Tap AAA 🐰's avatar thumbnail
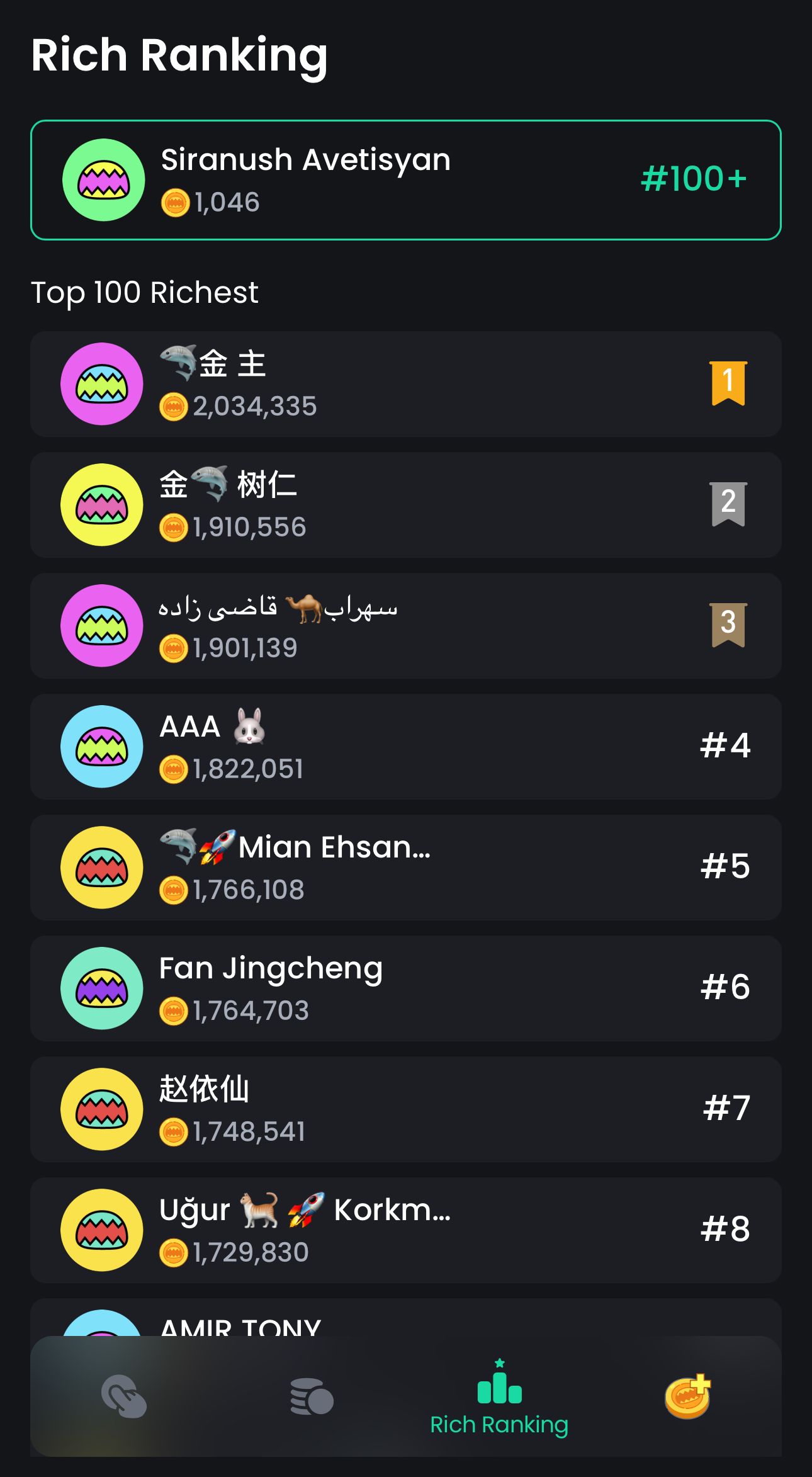Viewport: 812px width, 1477px height. click(x=102, y=746)
